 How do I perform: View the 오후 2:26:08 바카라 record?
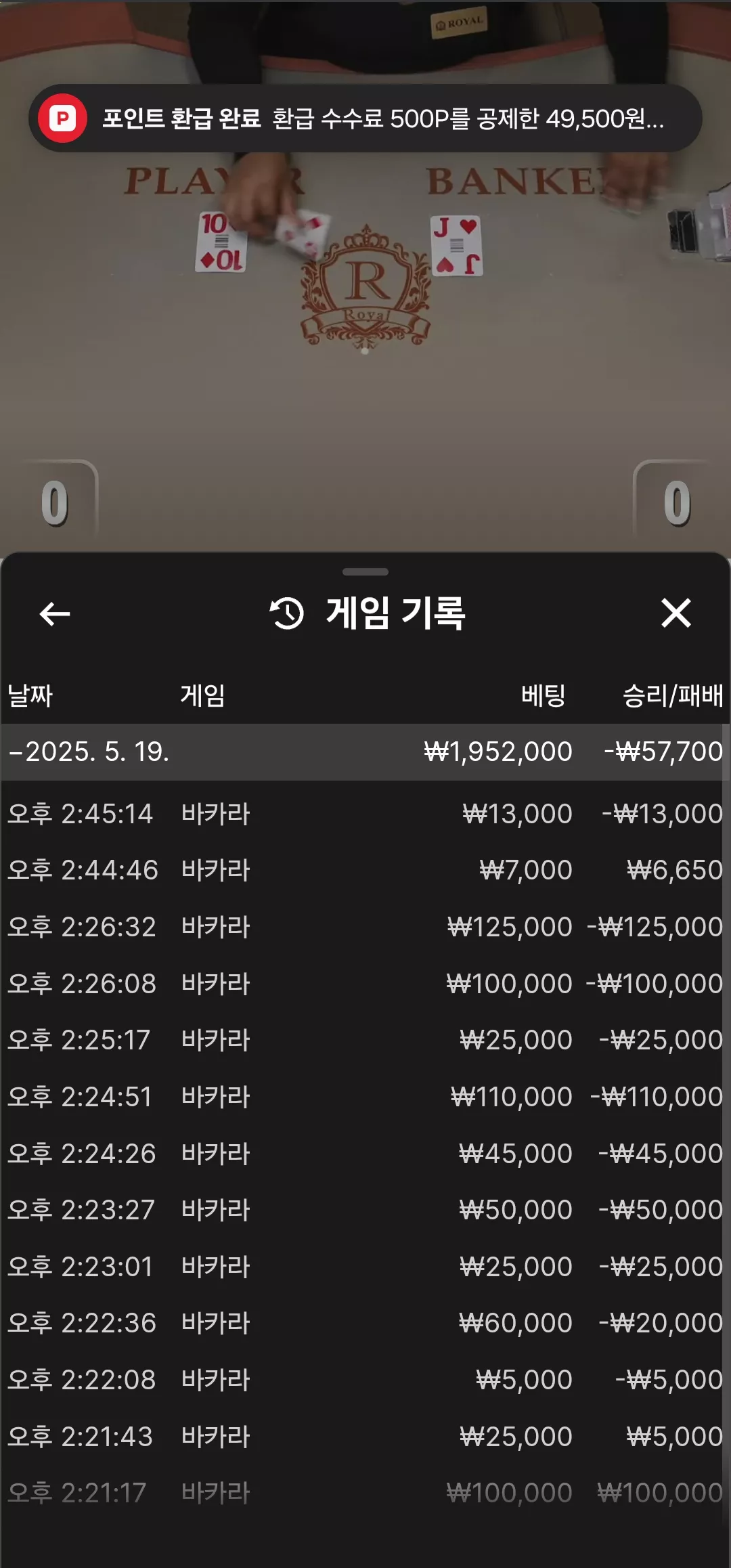point(365,984)
